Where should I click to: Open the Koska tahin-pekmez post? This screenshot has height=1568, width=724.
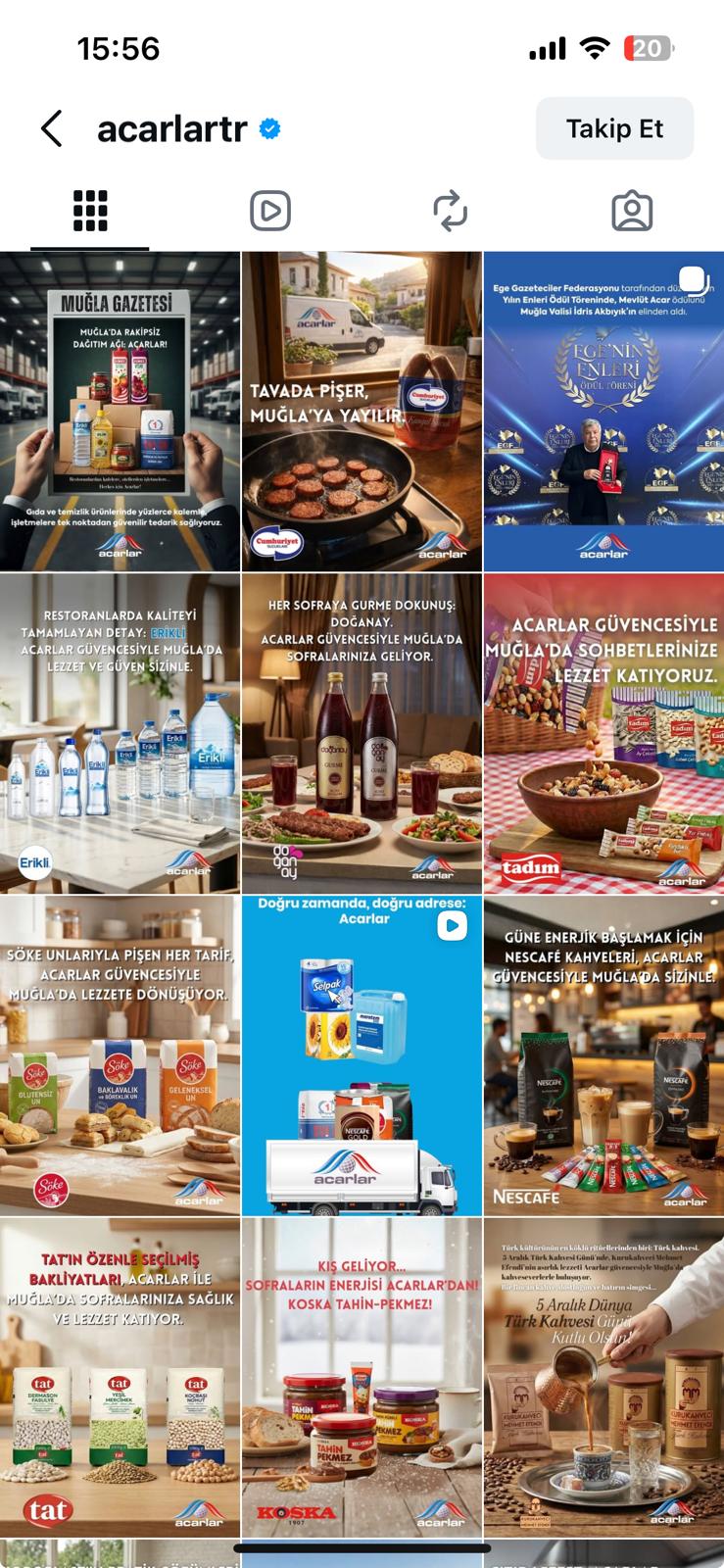point(362,1376)
